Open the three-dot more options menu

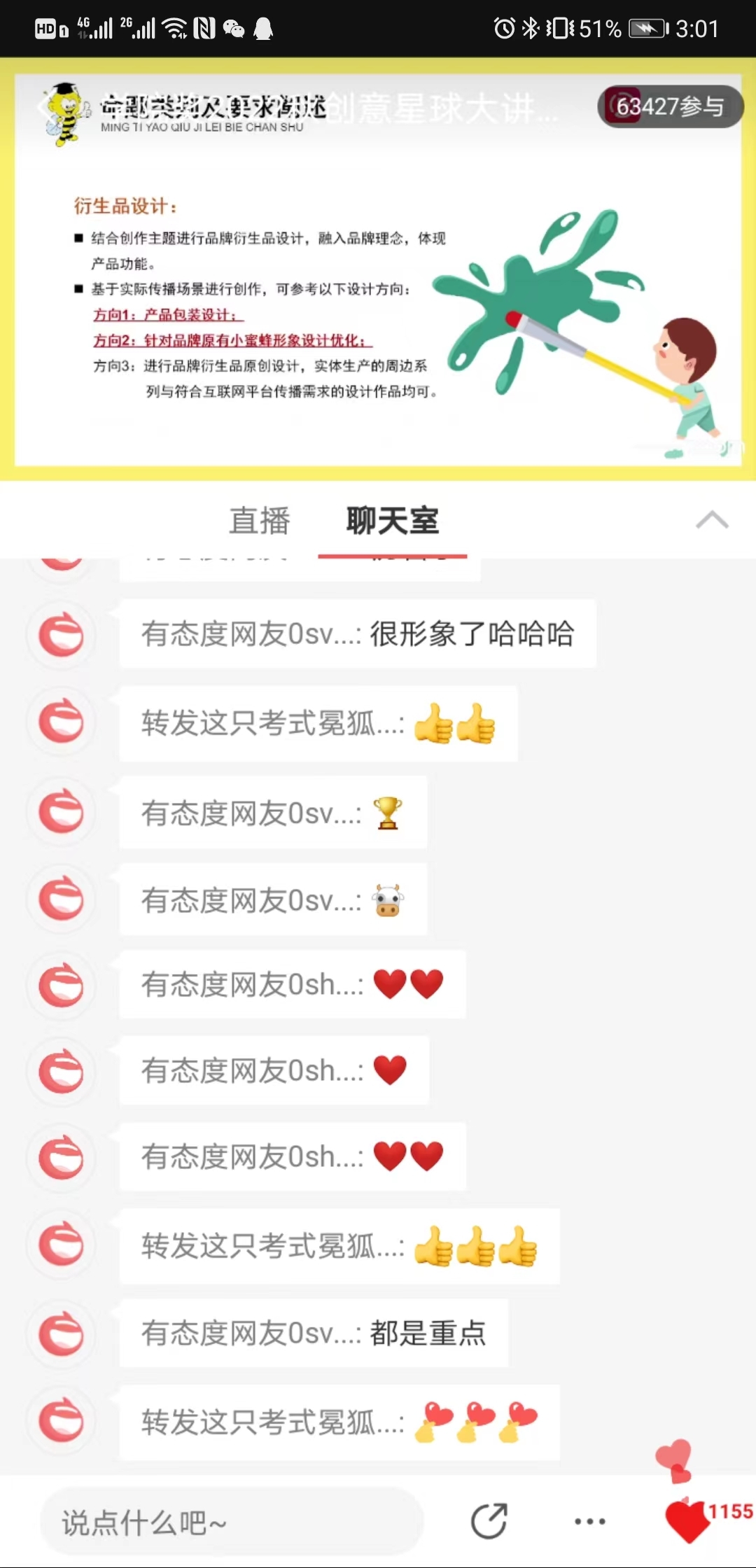click(x=589, y=1521)
